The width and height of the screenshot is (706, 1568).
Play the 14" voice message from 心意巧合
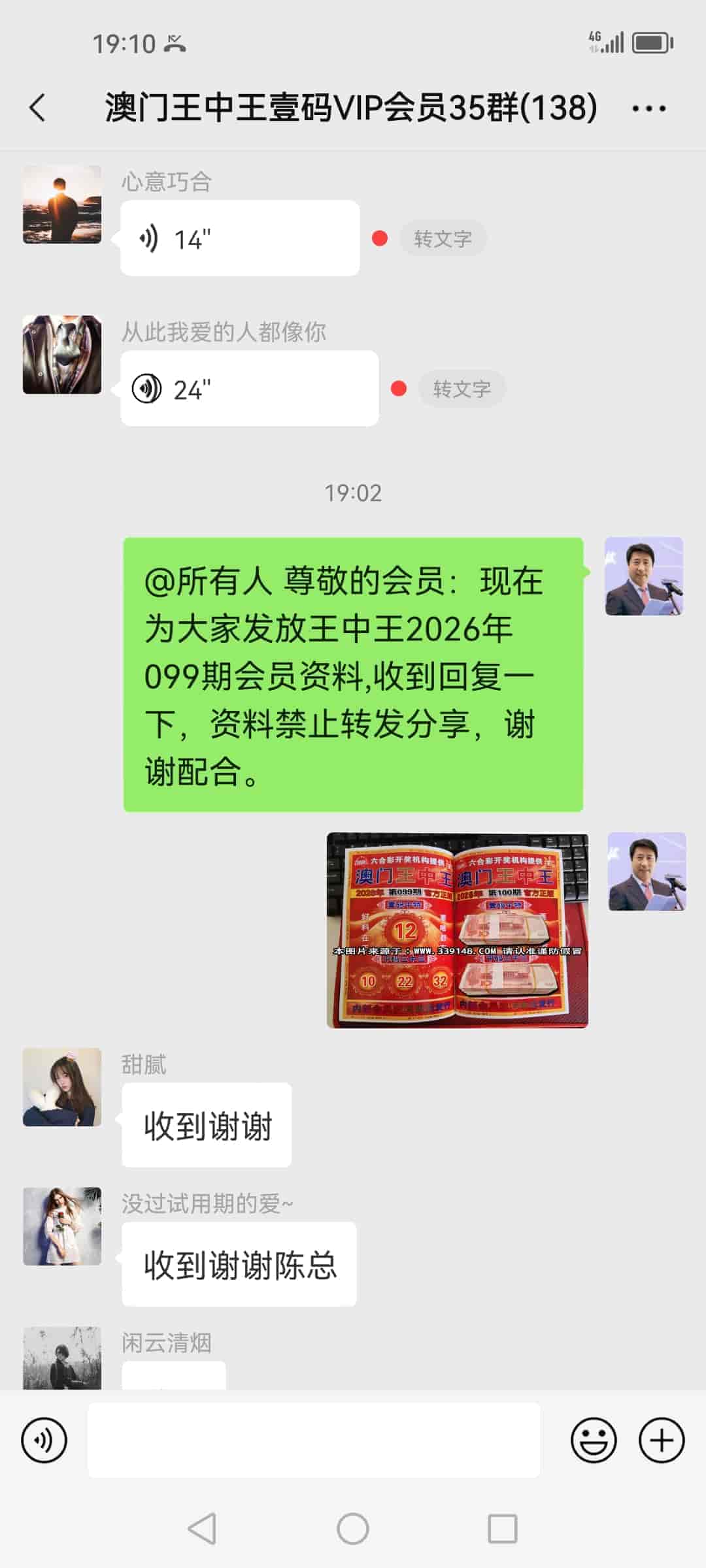tap(239, 238)
